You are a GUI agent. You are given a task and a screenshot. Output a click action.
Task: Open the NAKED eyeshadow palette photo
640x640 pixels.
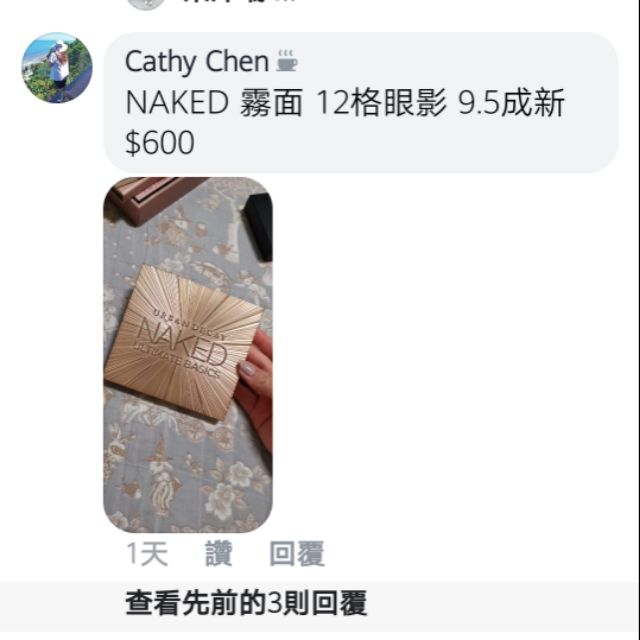(x=188, y=355)
